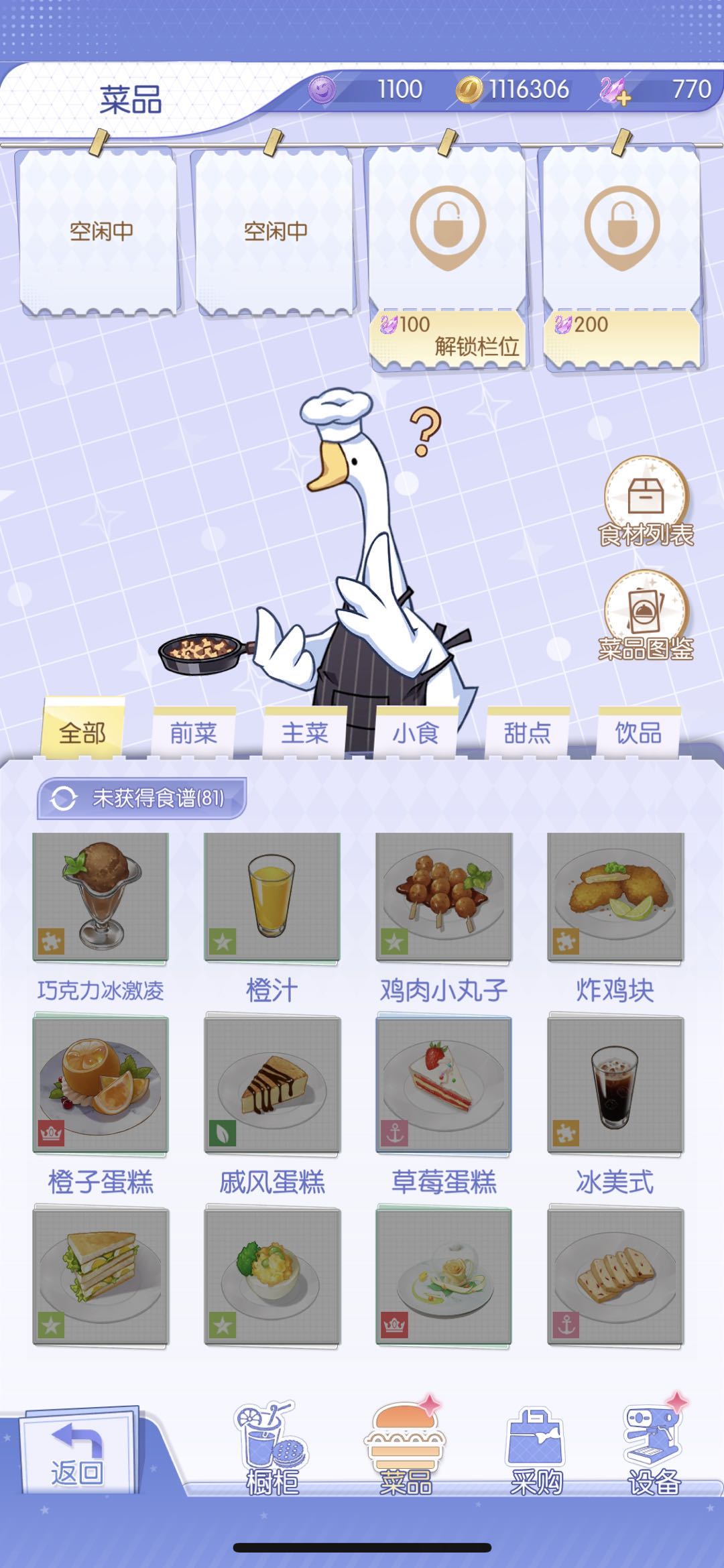Image resolution: width=724 pixels, height=1568 pixels.
Task: Filter dishes by 前菜
Action: click(194, 733)
